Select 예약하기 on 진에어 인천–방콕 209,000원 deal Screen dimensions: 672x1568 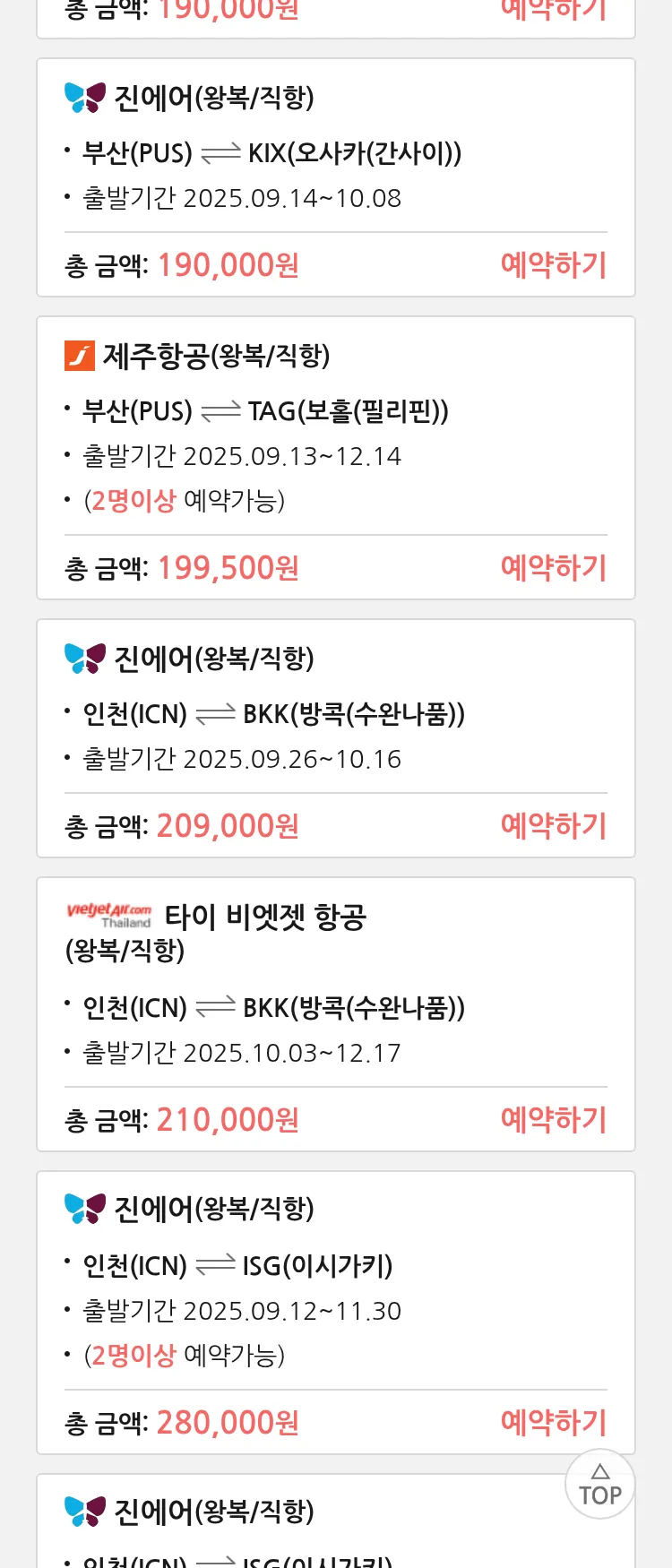coord(553,826)
